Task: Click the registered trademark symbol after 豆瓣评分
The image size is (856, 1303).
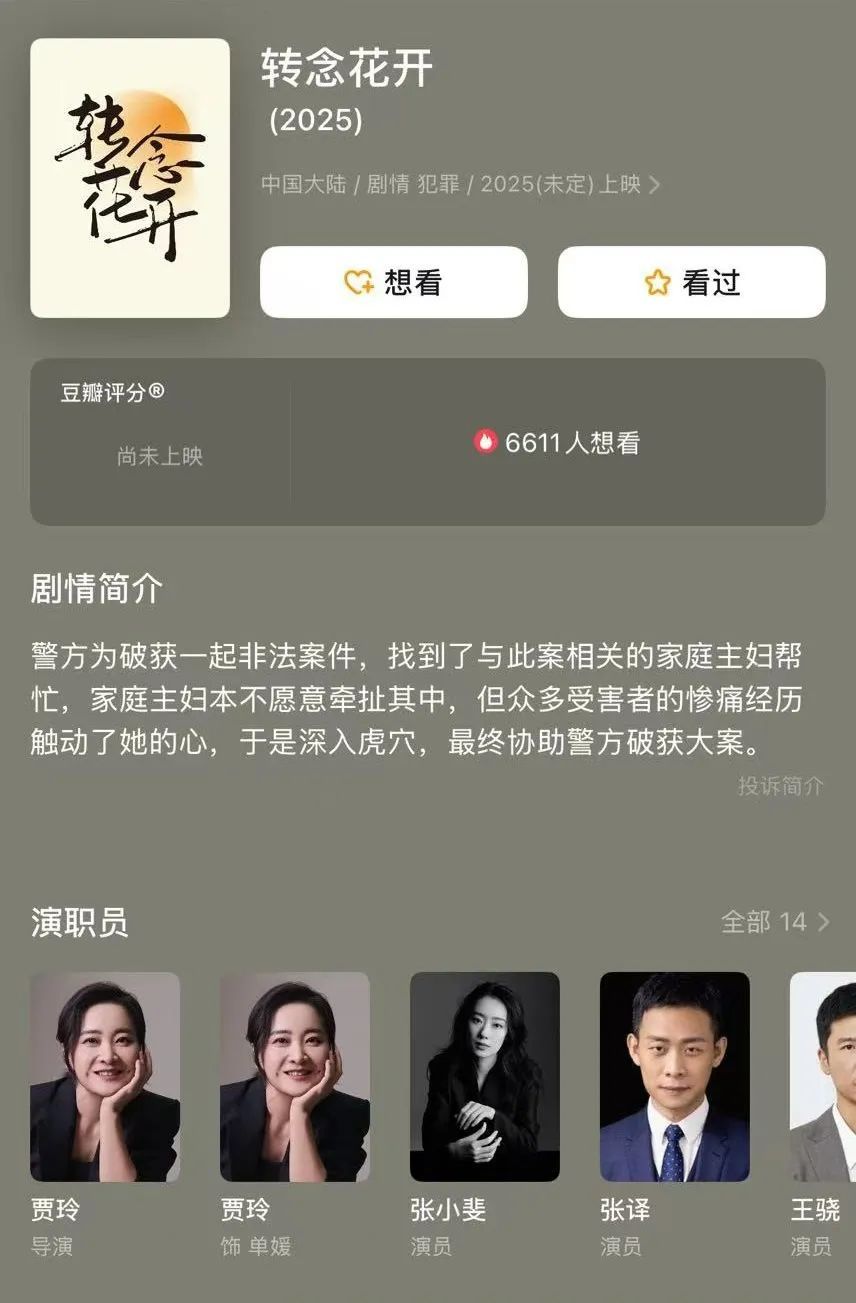Action: click(155, 391)
